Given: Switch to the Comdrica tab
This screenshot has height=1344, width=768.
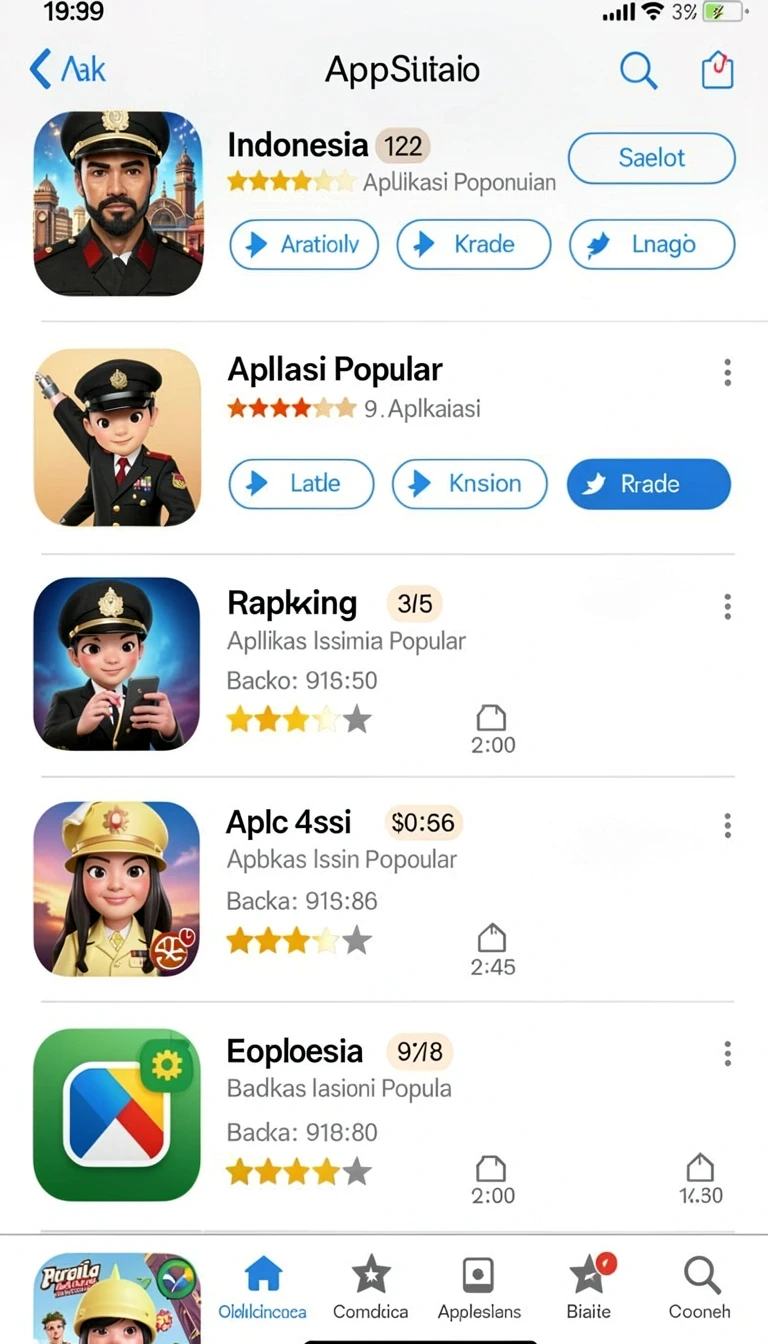Looking at the screenshot, I should (x=371, y=1287).
